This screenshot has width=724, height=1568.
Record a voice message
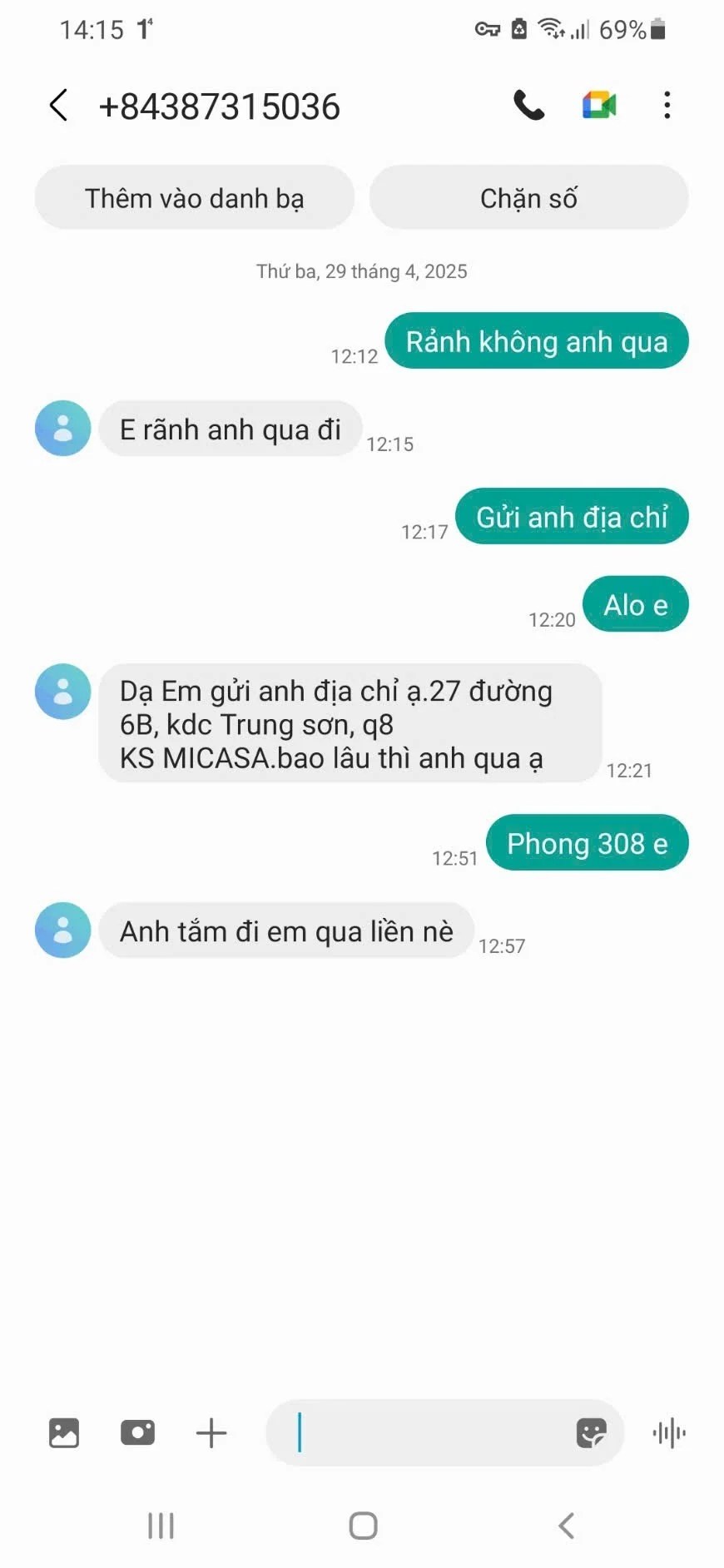coord(669,1432)
